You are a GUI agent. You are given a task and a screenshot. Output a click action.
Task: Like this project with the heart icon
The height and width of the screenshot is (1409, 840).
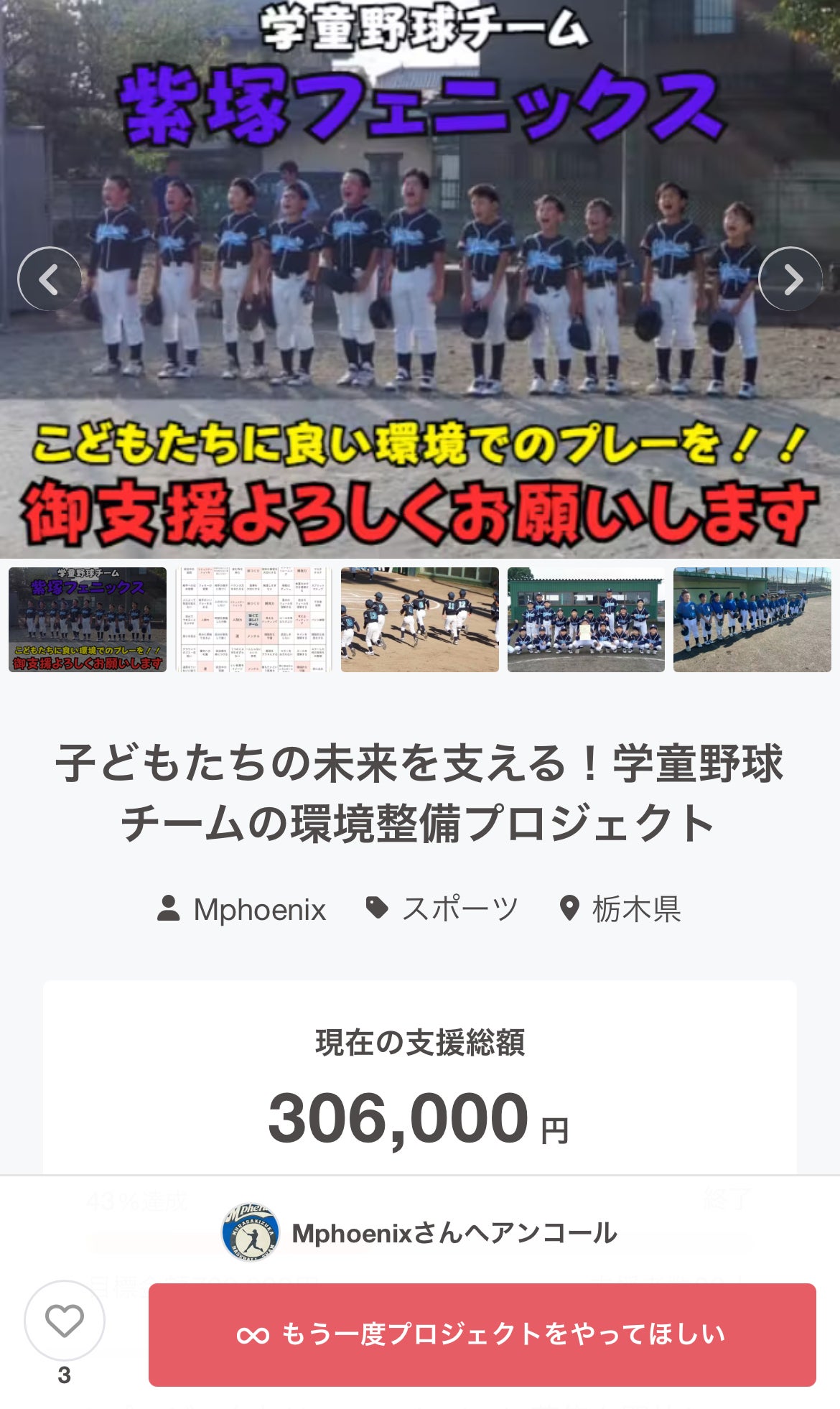tap(65, 1320)
